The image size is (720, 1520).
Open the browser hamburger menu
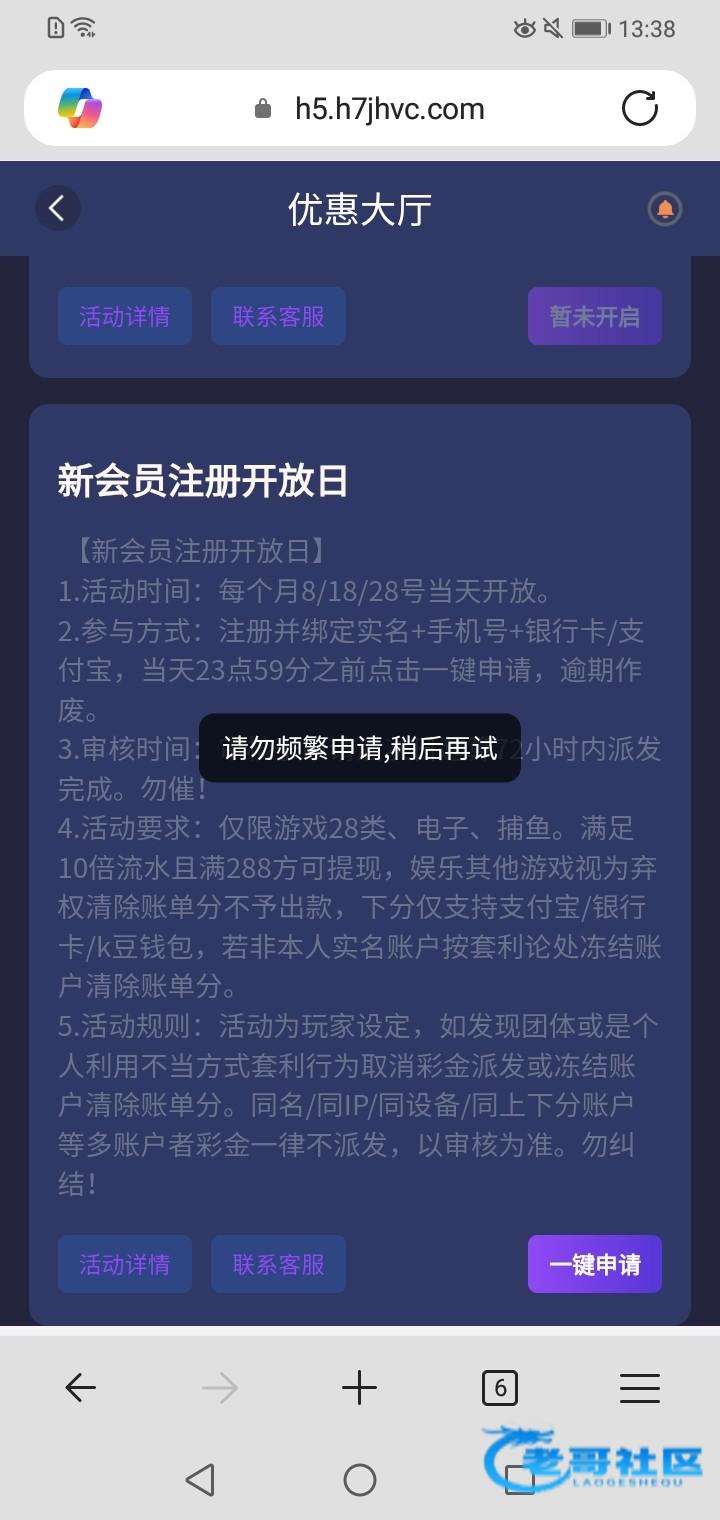pyautogui.click(x=639, y=1387)
